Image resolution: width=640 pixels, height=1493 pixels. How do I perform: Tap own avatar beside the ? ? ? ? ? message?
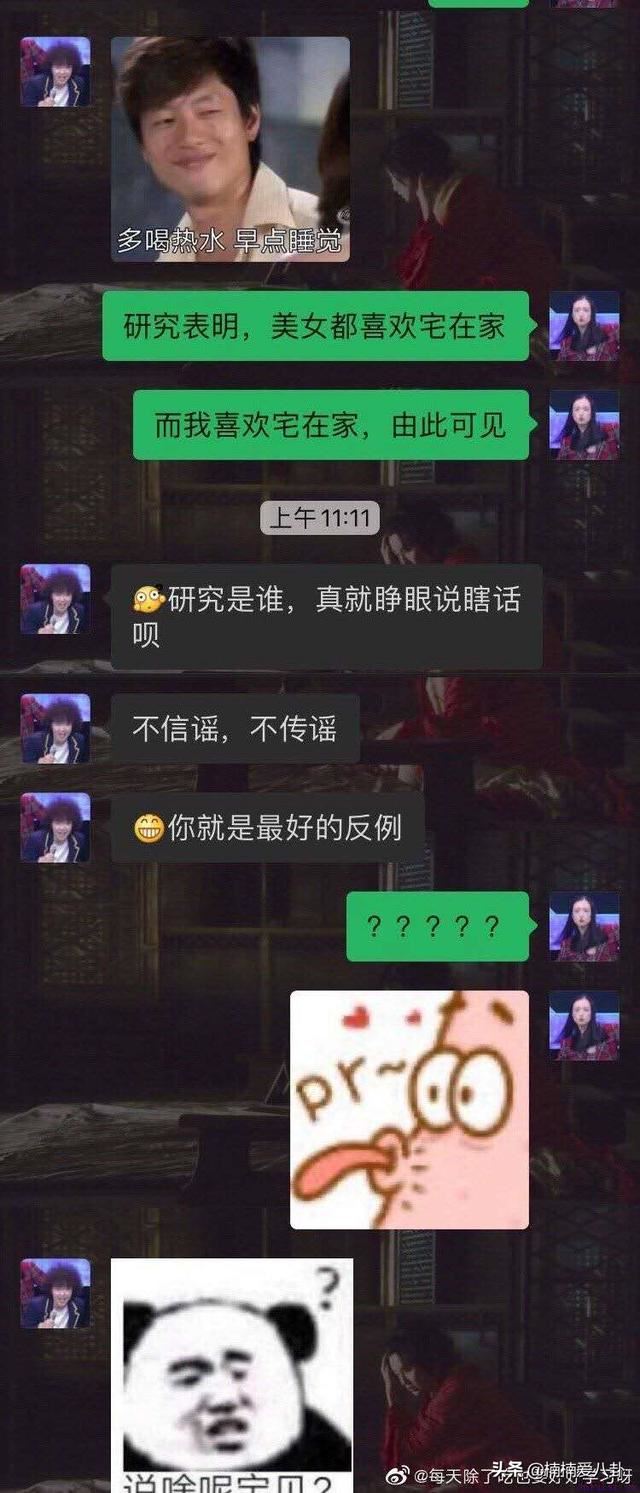pos(584,926)
